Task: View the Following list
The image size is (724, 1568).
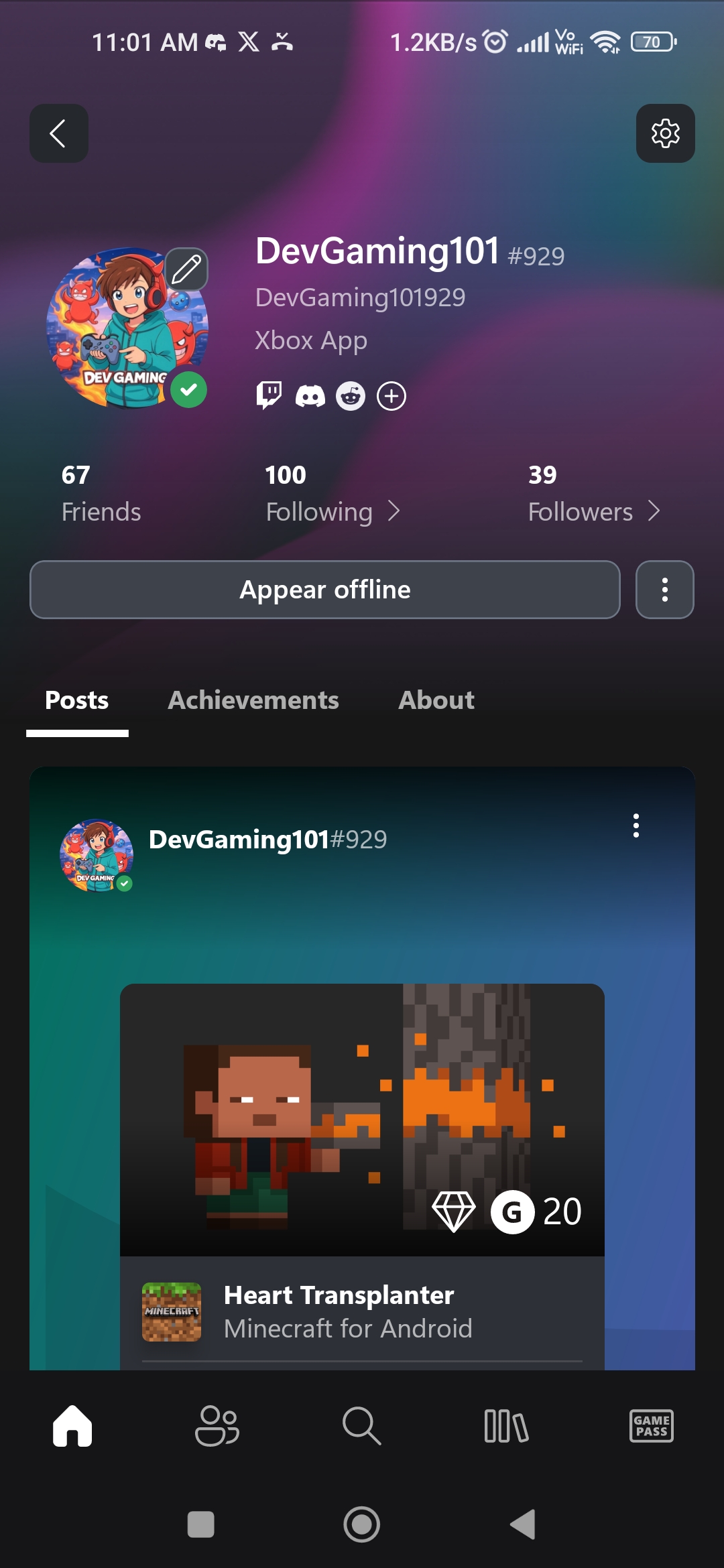Action: point(332,512)
